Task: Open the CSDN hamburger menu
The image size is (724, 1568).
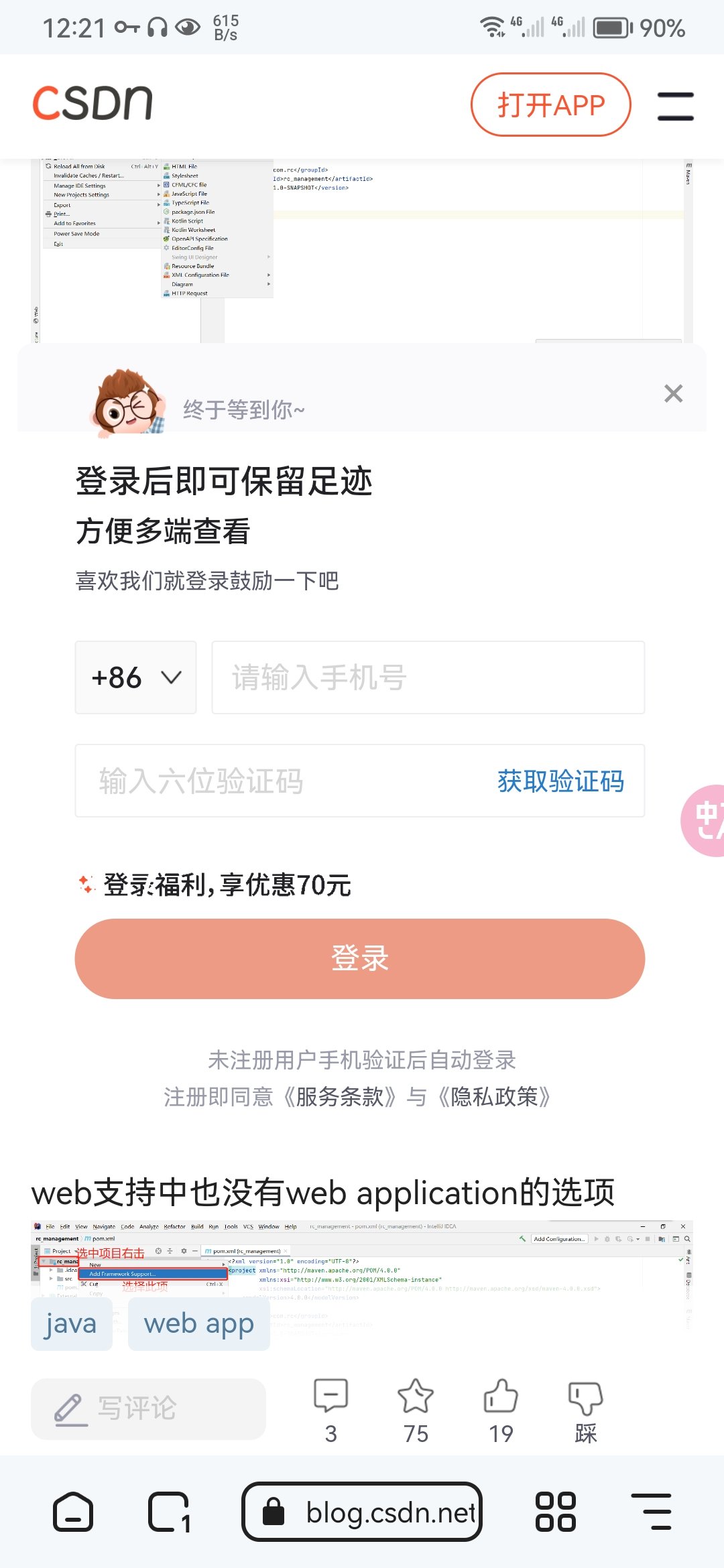Action: coord(675,106)
